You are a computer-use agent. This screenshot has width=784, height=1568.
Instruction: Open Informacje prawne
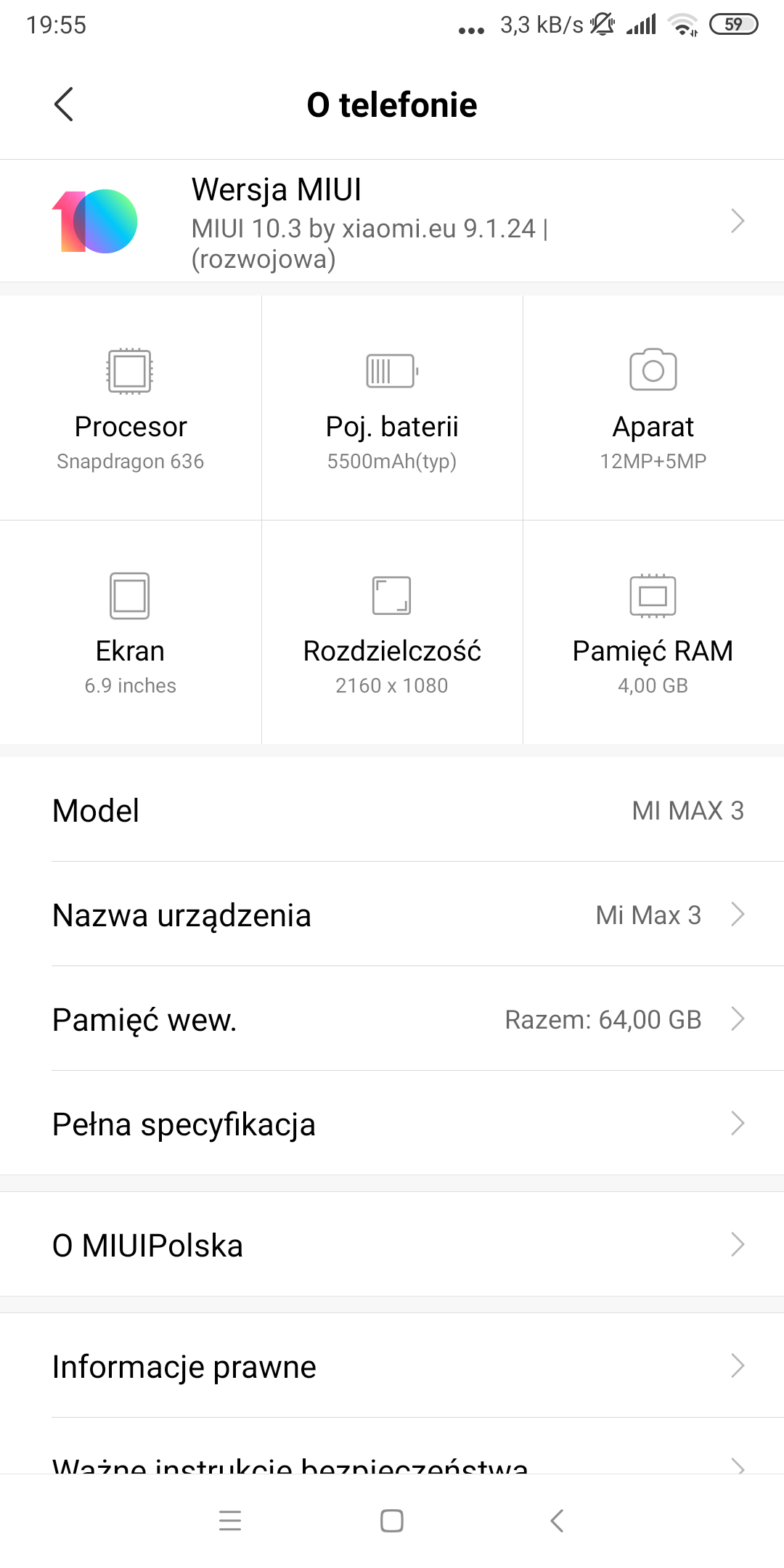tap(392, 1366)
